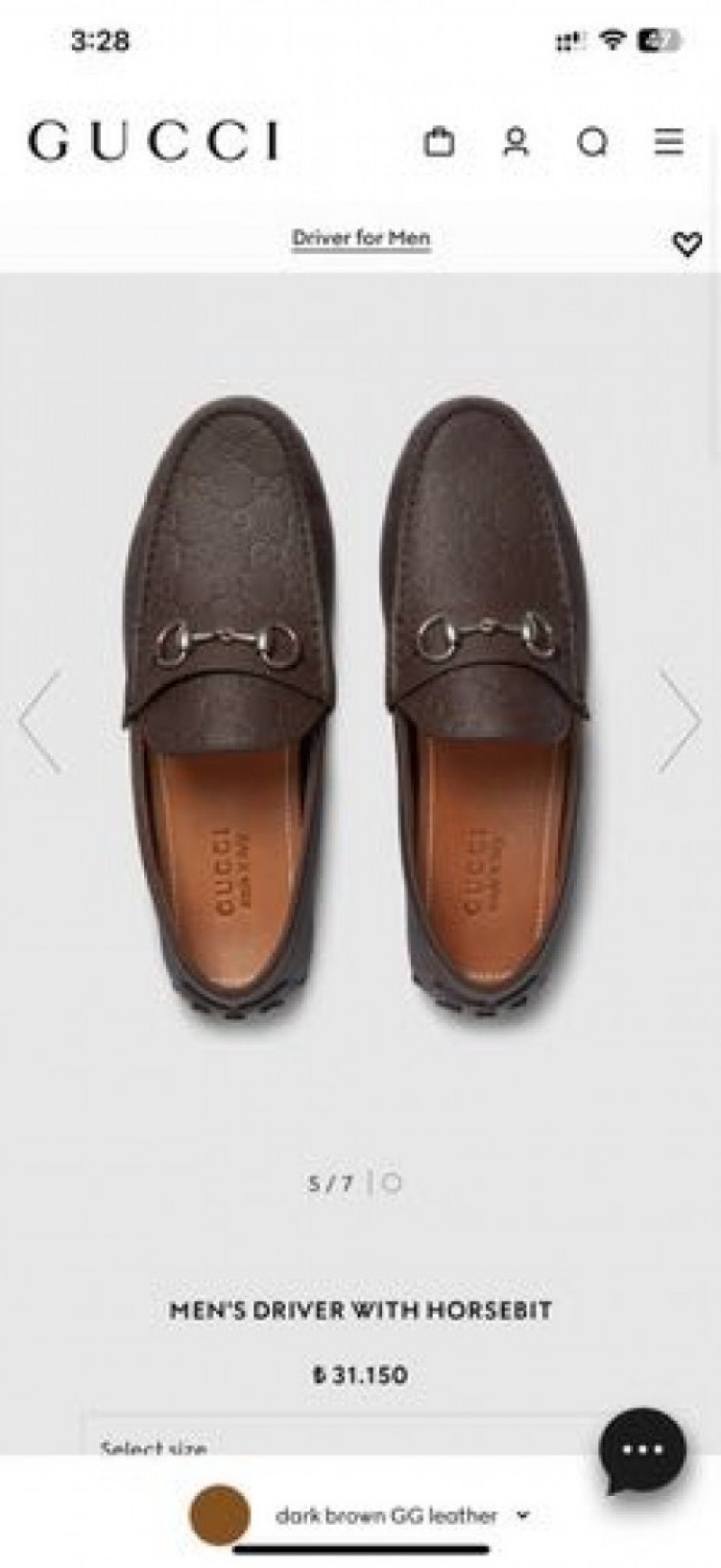Expand the dark brown GG leather selector

(x=401, y=1516)
